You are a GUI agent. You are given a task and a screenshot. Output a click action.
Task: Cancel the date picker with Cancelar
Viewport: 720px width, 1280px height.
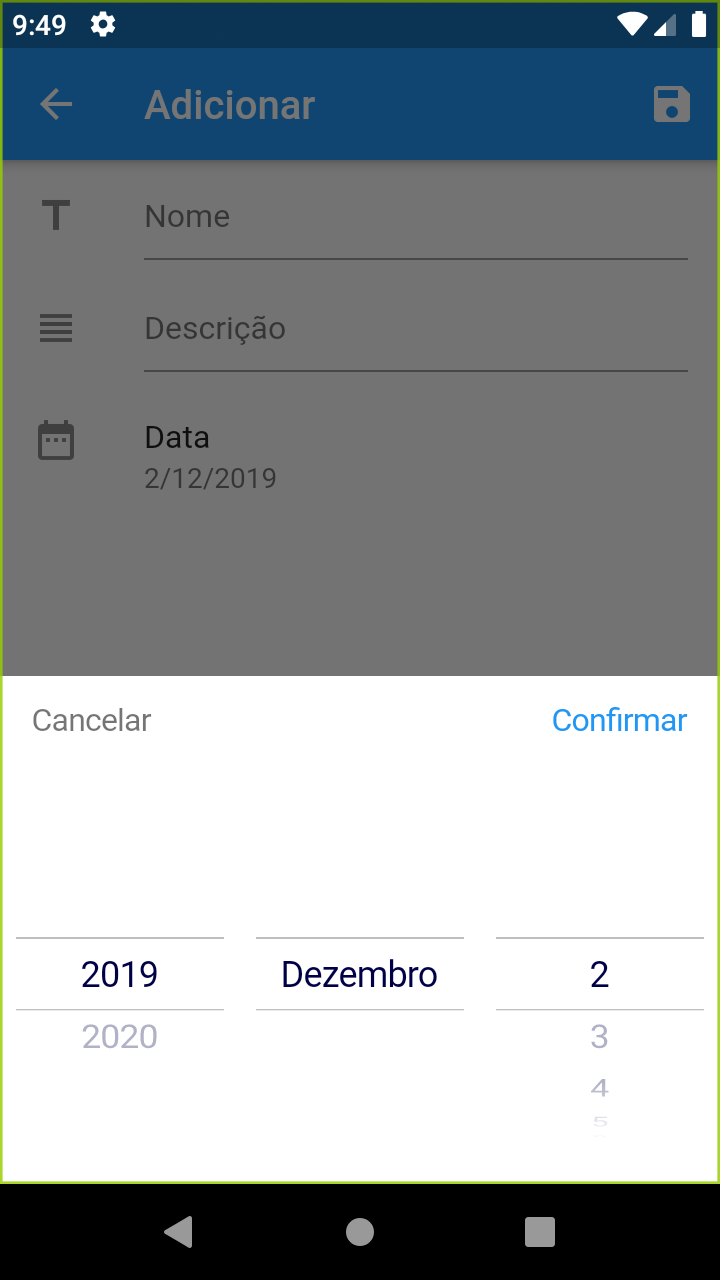coord(91,720)
